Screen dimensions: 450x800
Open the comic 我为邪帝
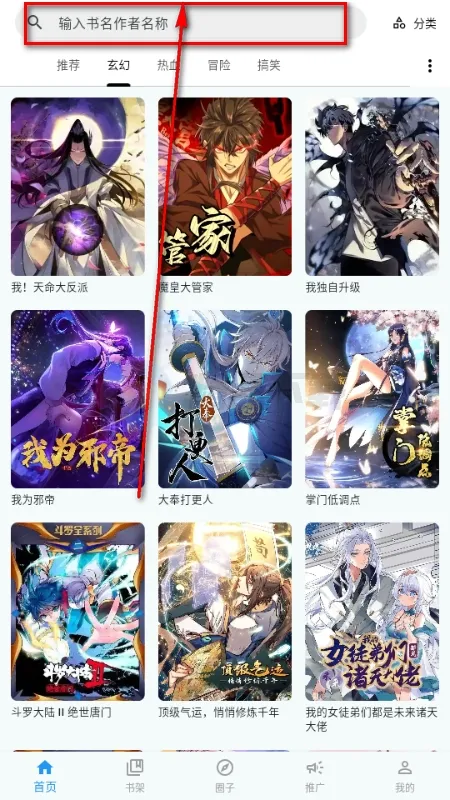(x=78, y=408)
